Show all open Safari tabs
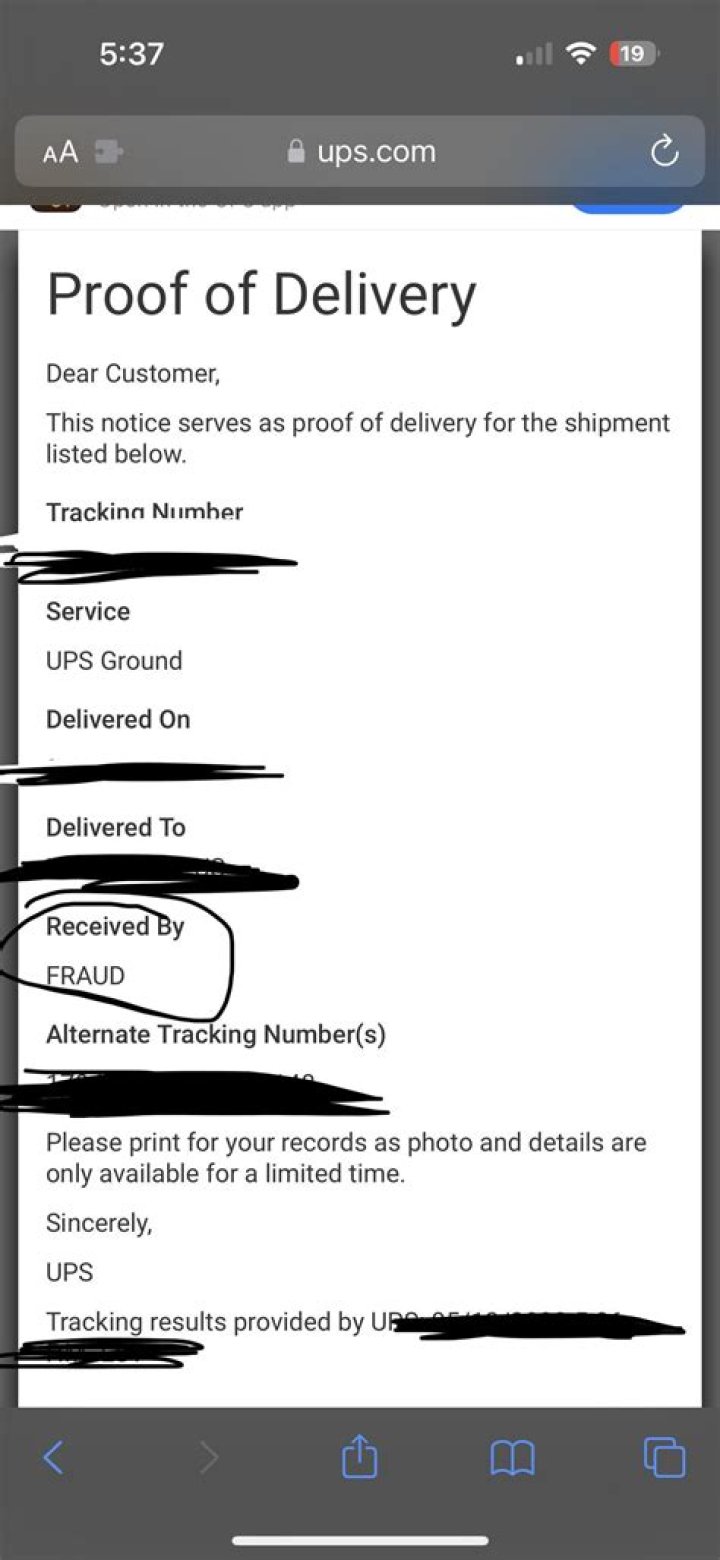Image resolution: width=720 pixels, height=1560 pixels. coord(665,1458)
